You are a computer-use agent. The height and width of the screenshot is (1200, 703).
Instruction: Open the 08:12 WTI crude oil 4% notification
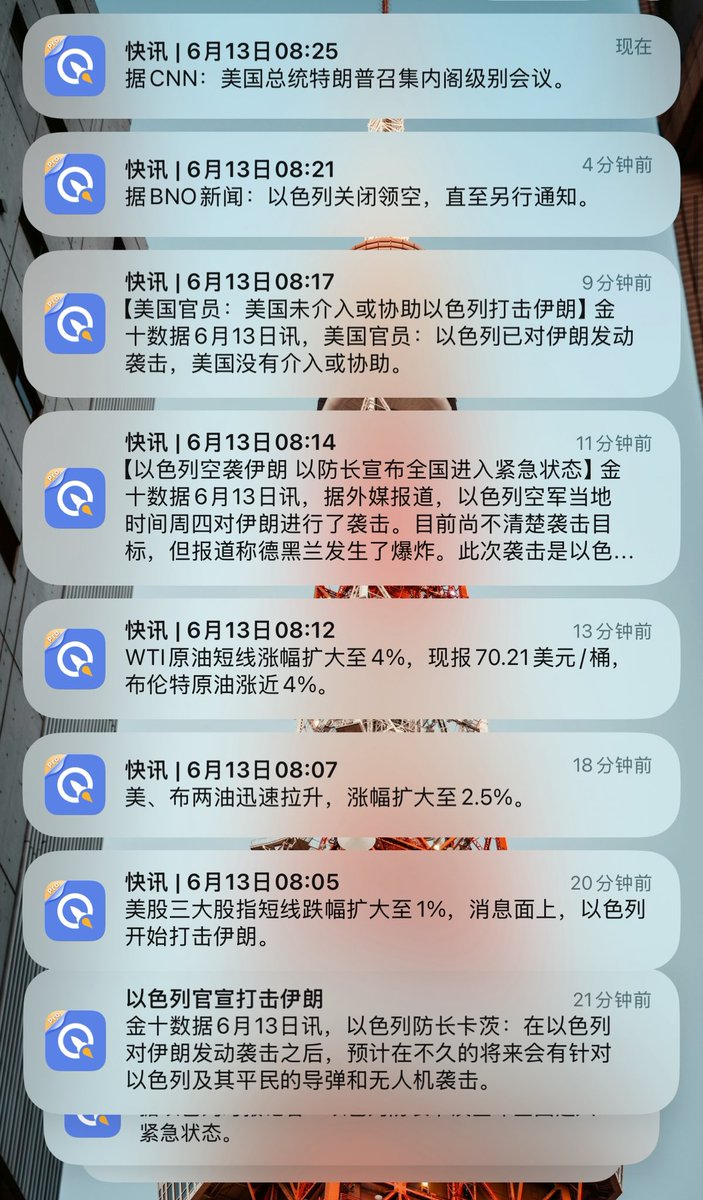pos(360,658)
